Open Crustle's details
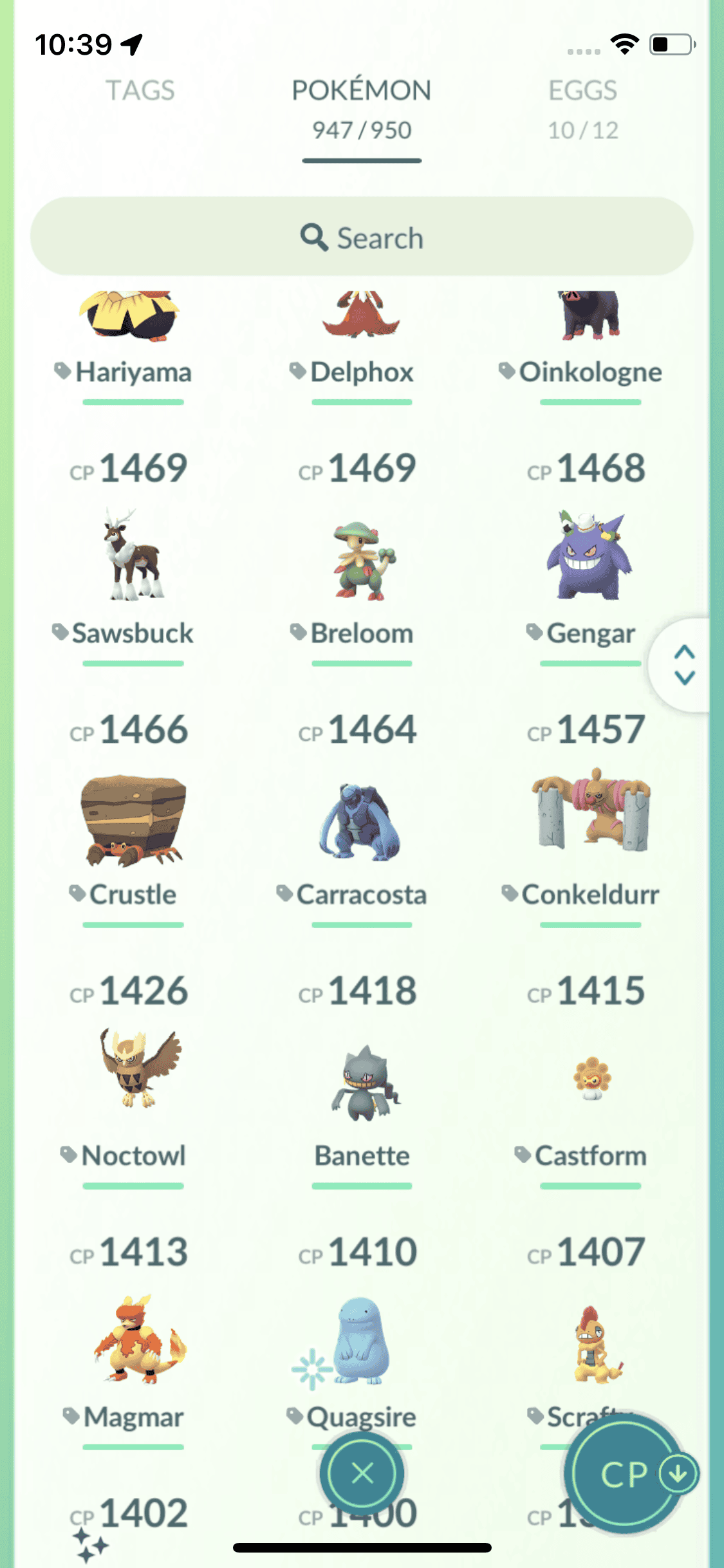Image resolution: width=724 pixels, height=1568 pixels. pos(133,821)
